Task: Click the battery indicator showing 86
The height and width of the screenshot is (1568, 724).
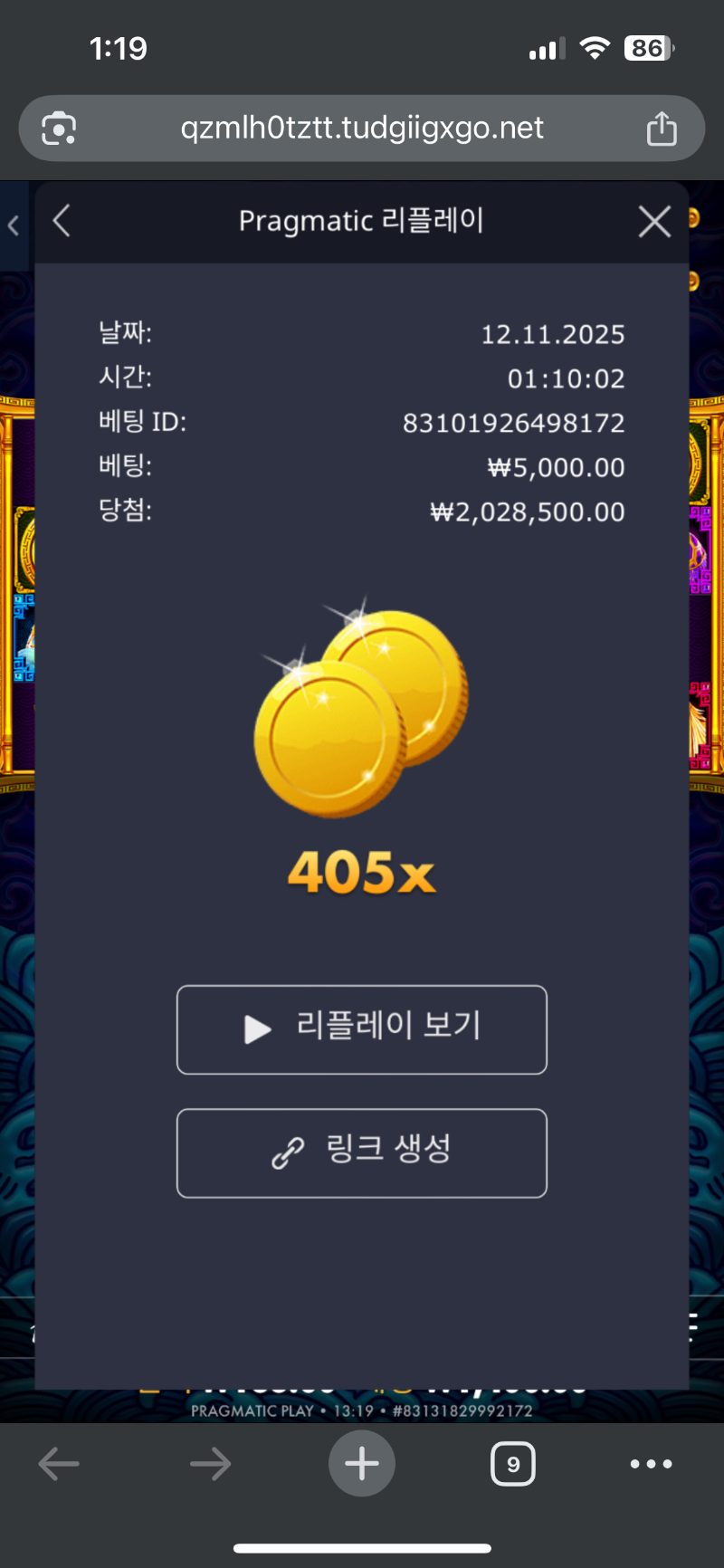Action: pos(648,48)
